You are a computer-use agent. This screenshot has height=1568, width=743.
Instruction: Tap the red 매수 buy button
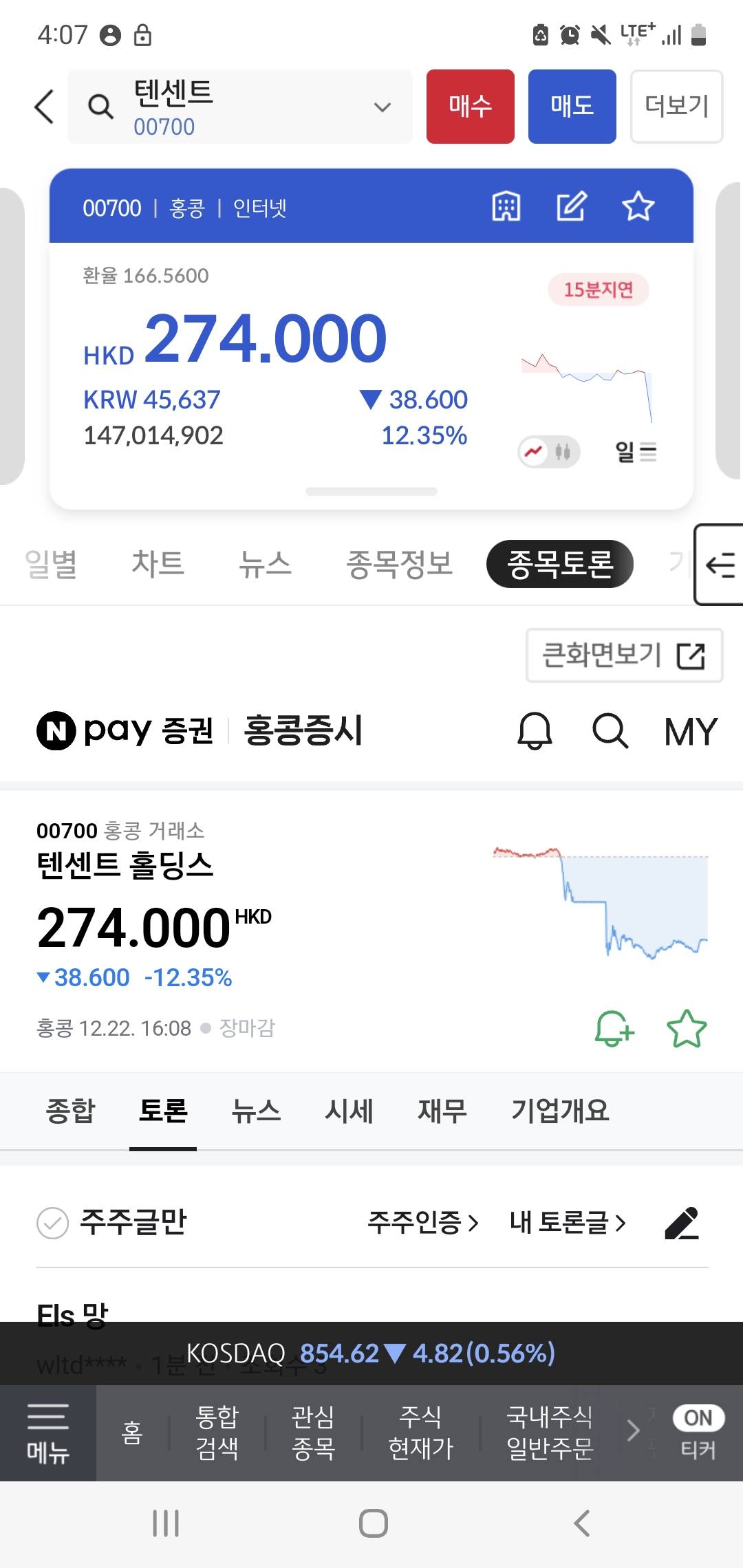click(x=470, y=107)
